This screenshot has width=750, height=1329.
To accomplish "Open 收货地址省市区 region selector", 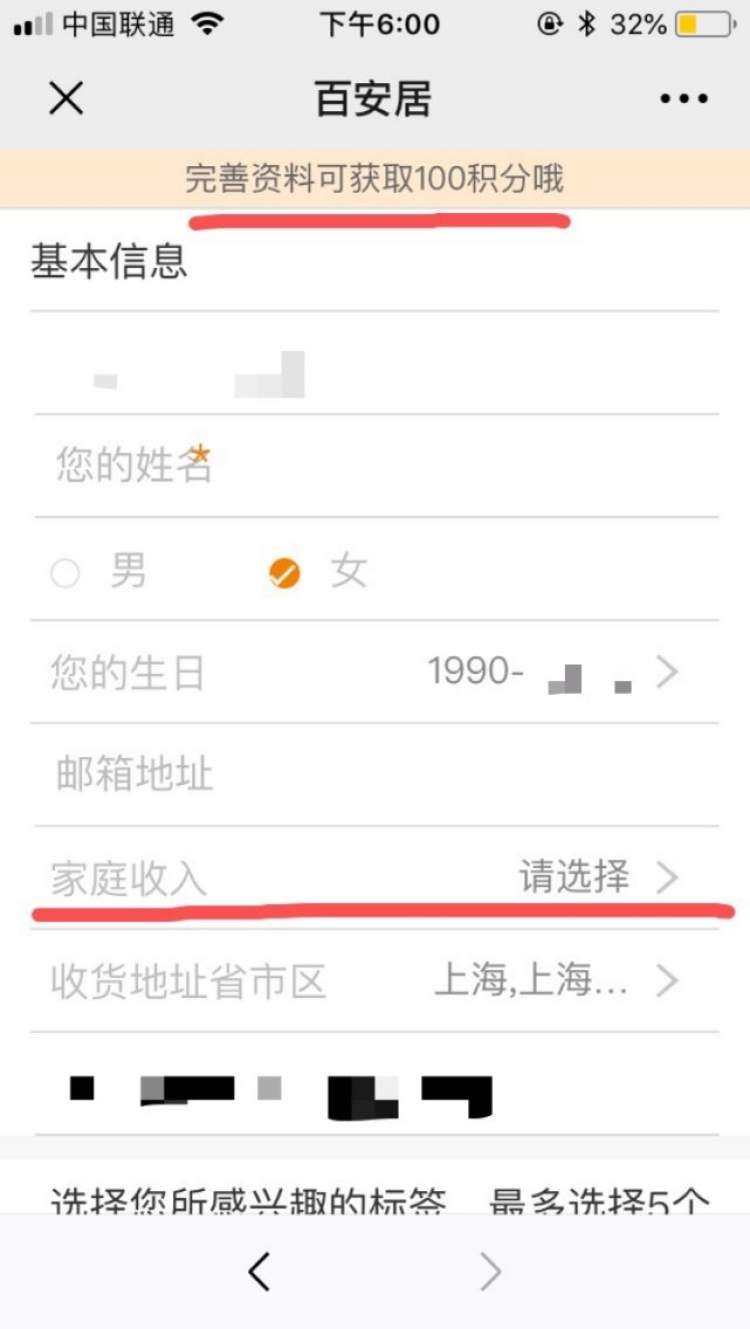I will click(x=375, y=982).
